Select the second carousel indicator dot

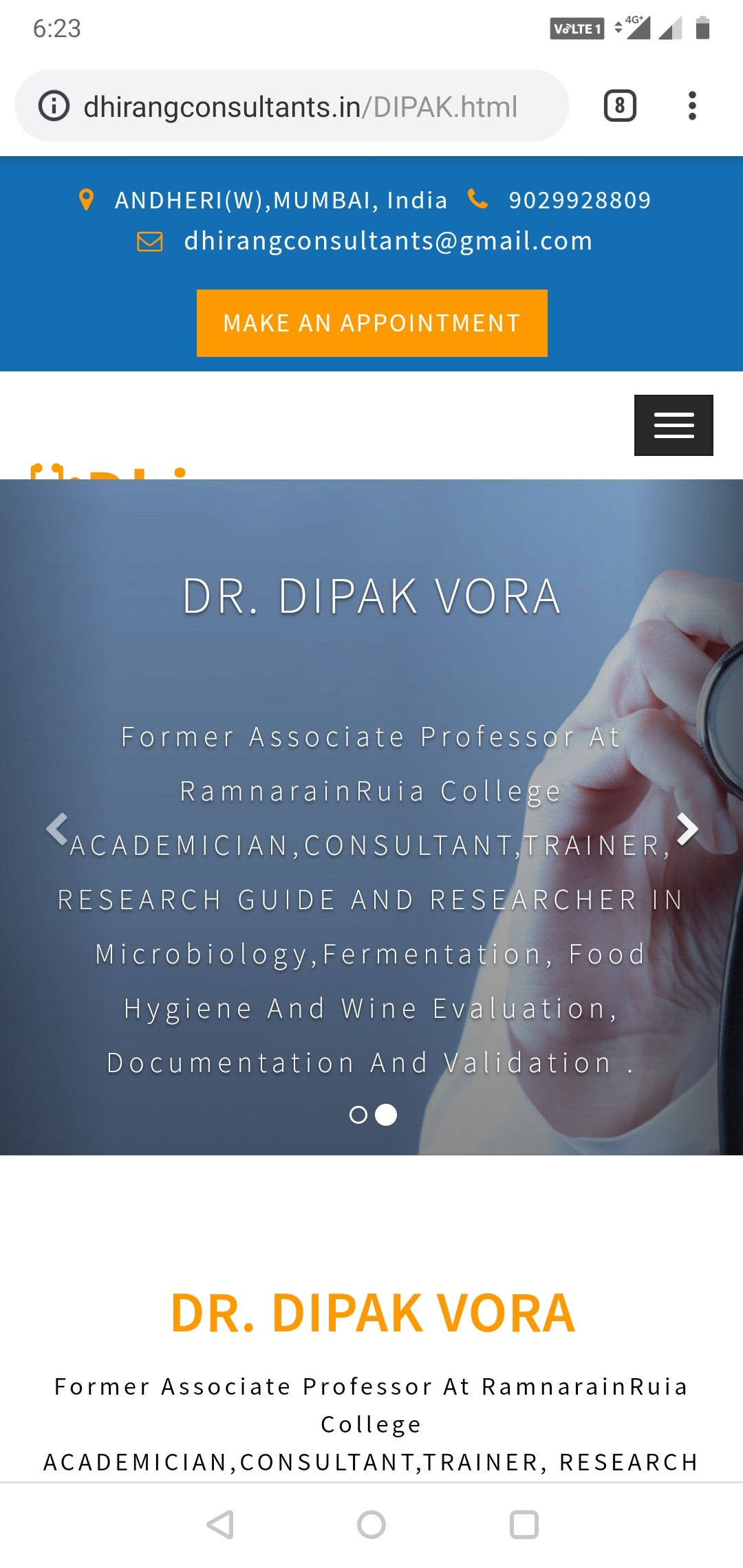(386, 1115)
